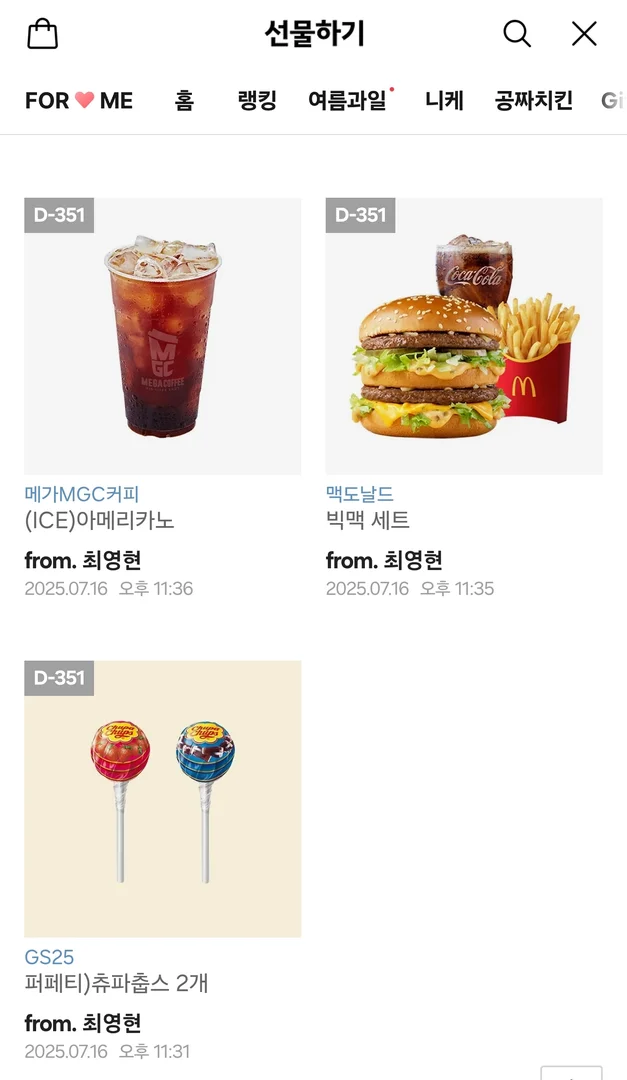
Task: Close the 선물하기 screen
Action: click(584, 34)
